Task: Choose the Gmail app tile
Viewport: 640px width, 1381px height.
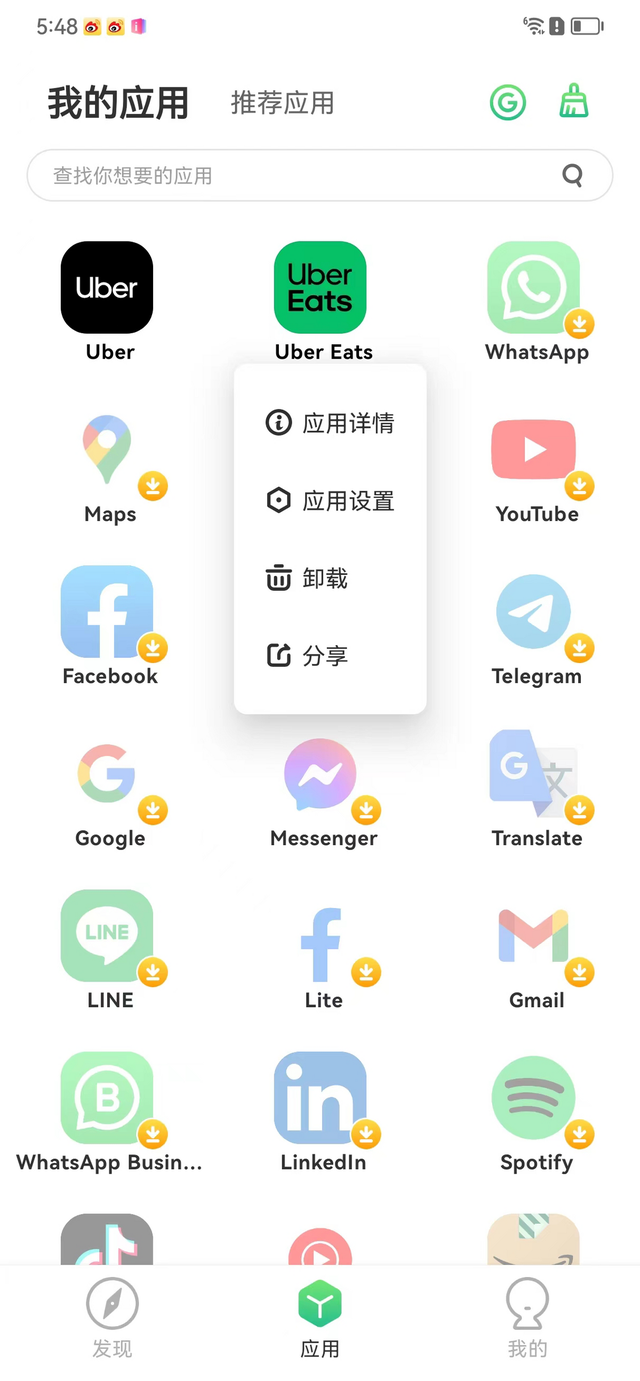Action: (x=534, y=936)
